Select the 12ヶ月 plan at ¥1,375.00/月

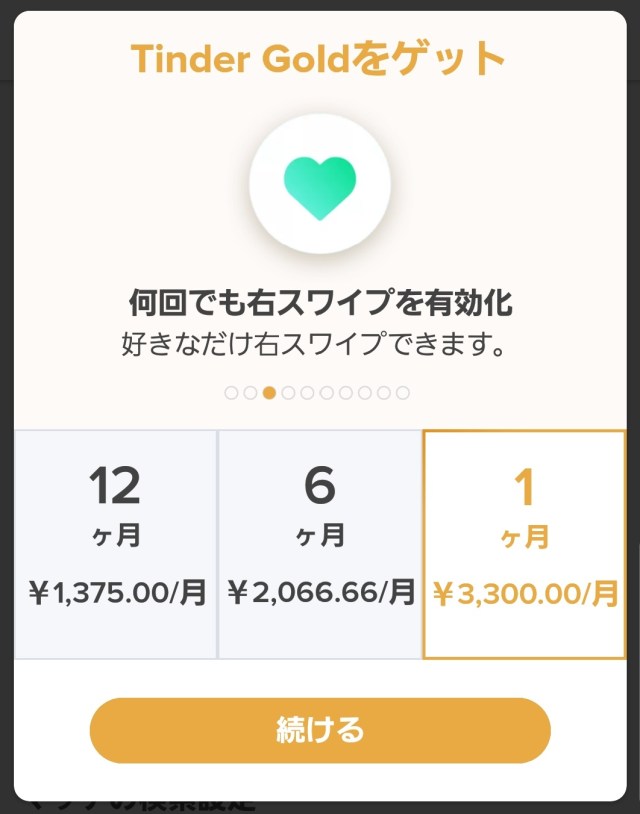point(116,544)
